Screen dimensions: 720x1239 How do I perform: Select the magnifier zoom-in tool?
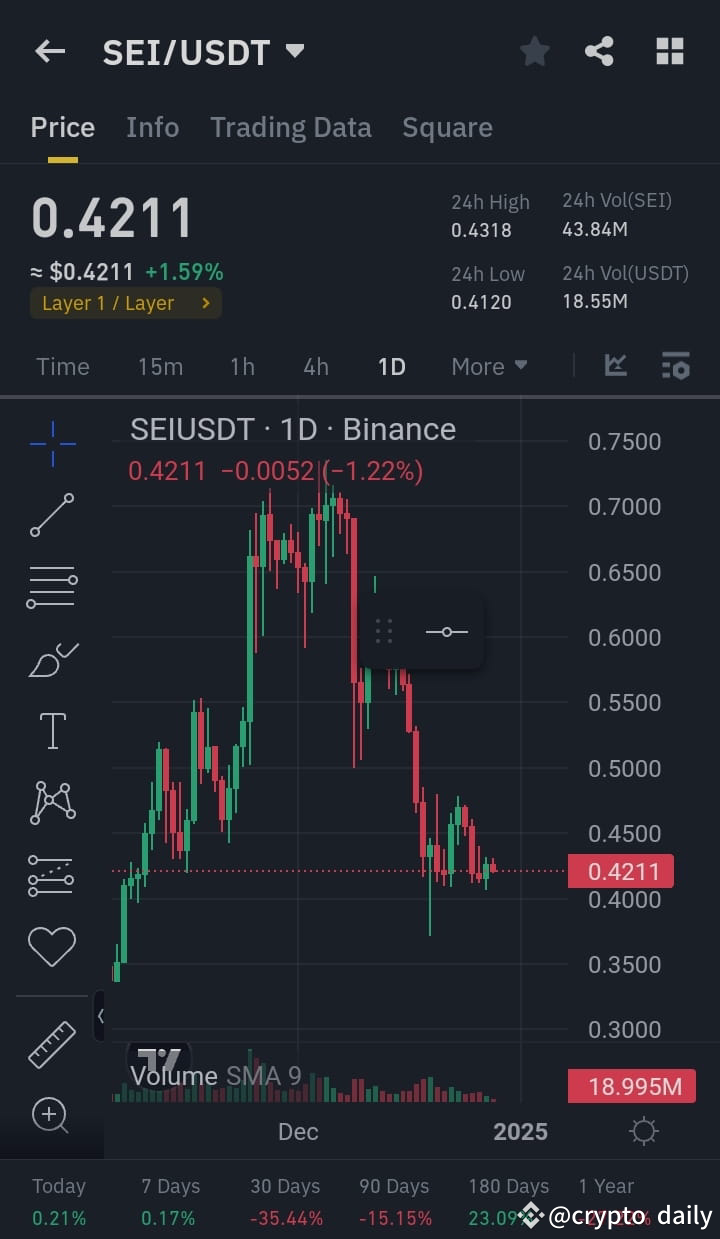coord(51,1115)
